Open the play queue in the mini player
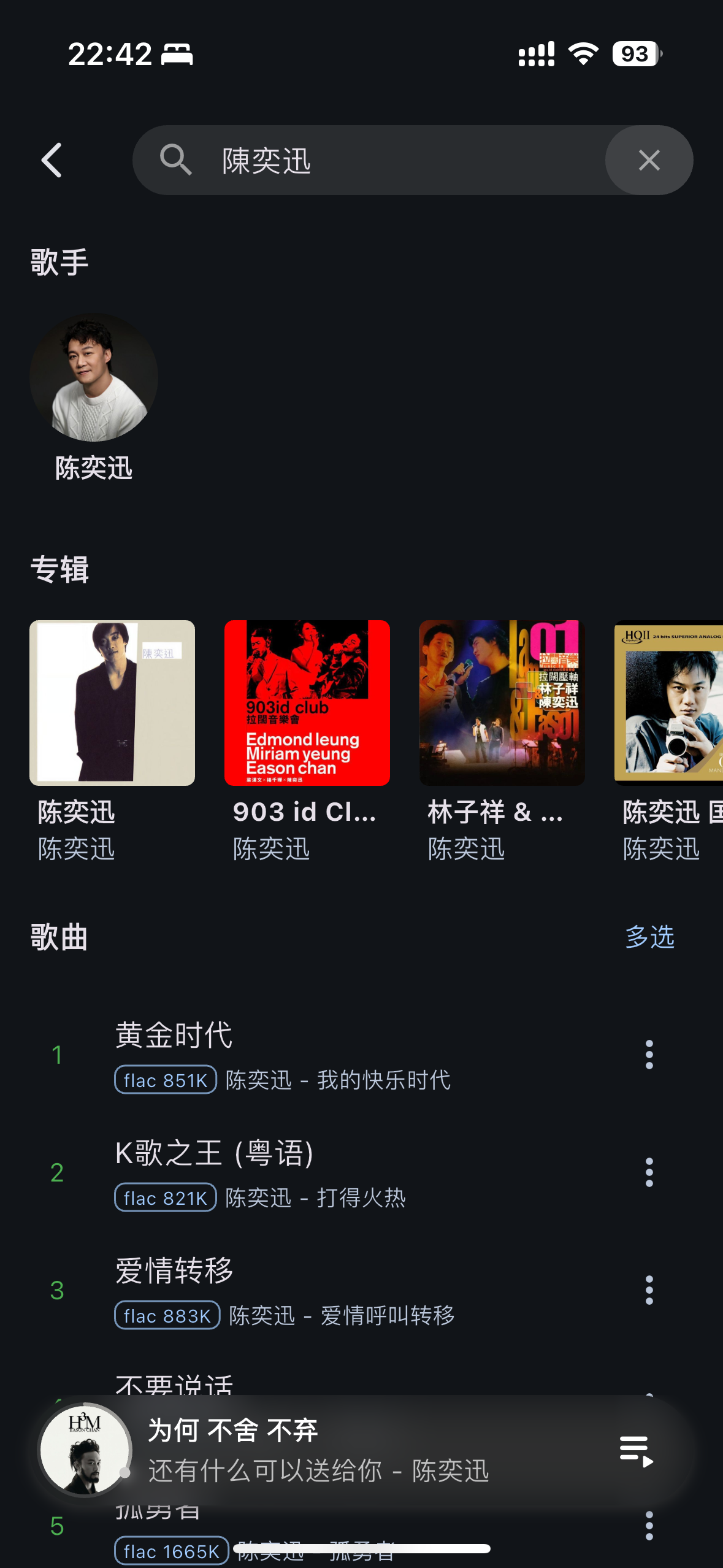 [635, 1451]
